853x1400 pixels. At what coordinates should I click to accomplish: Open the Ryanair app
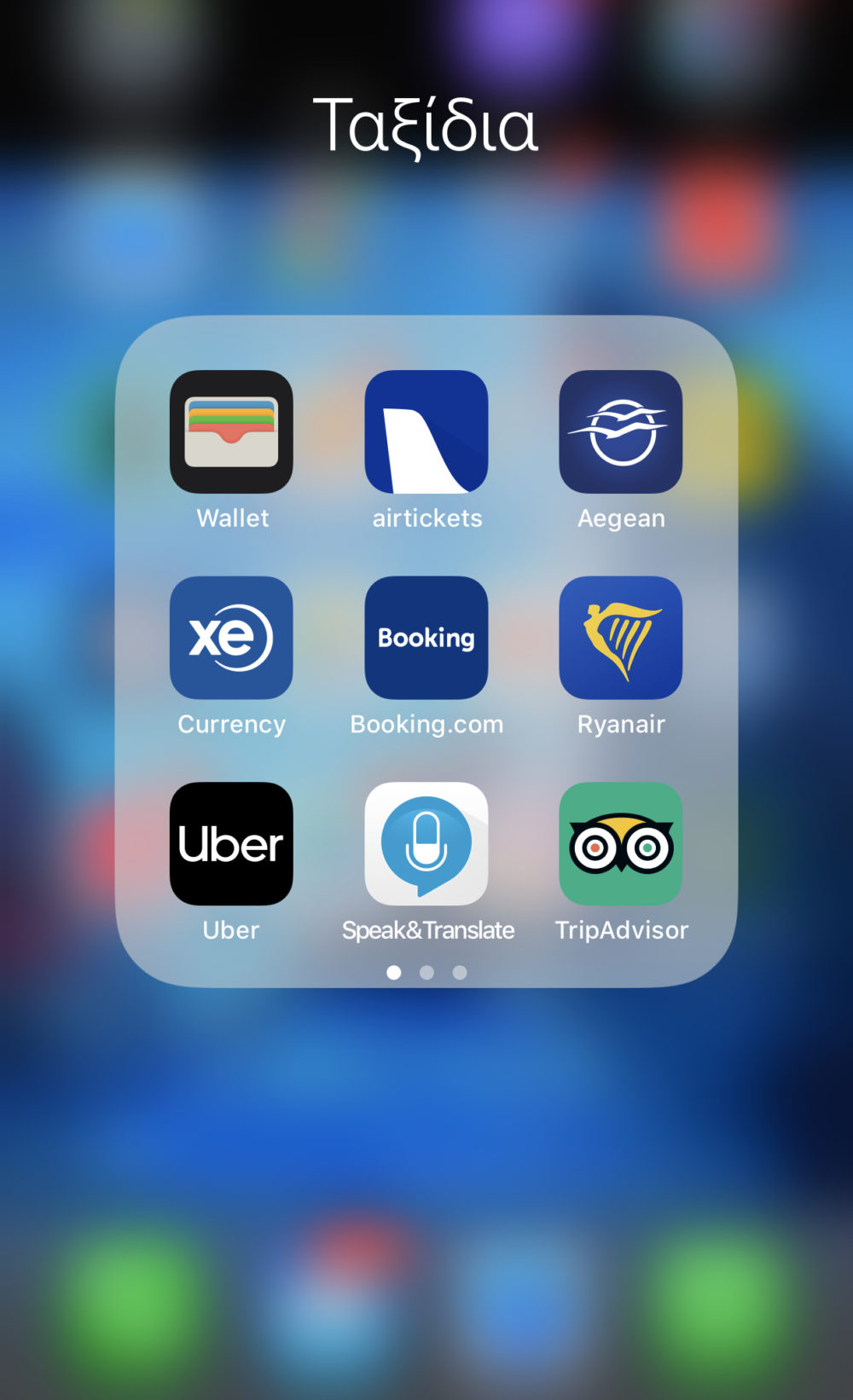(621, 638)
